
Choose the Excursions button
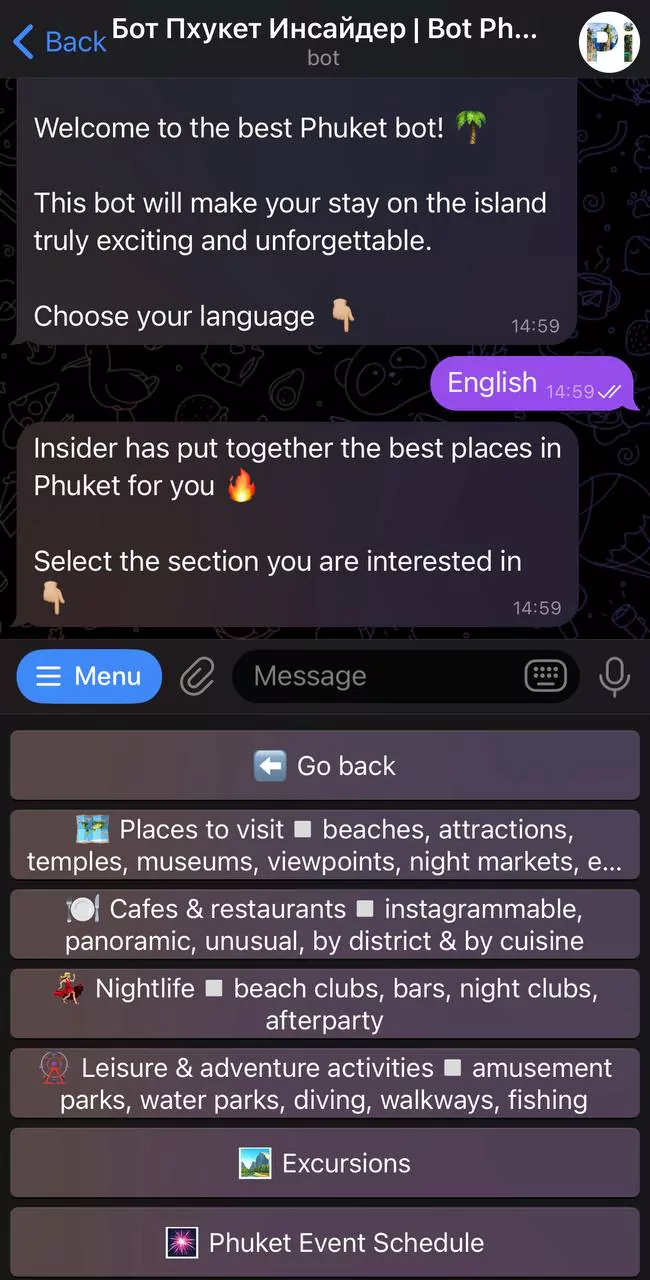pyautogui.click(x=325, y=1163)
